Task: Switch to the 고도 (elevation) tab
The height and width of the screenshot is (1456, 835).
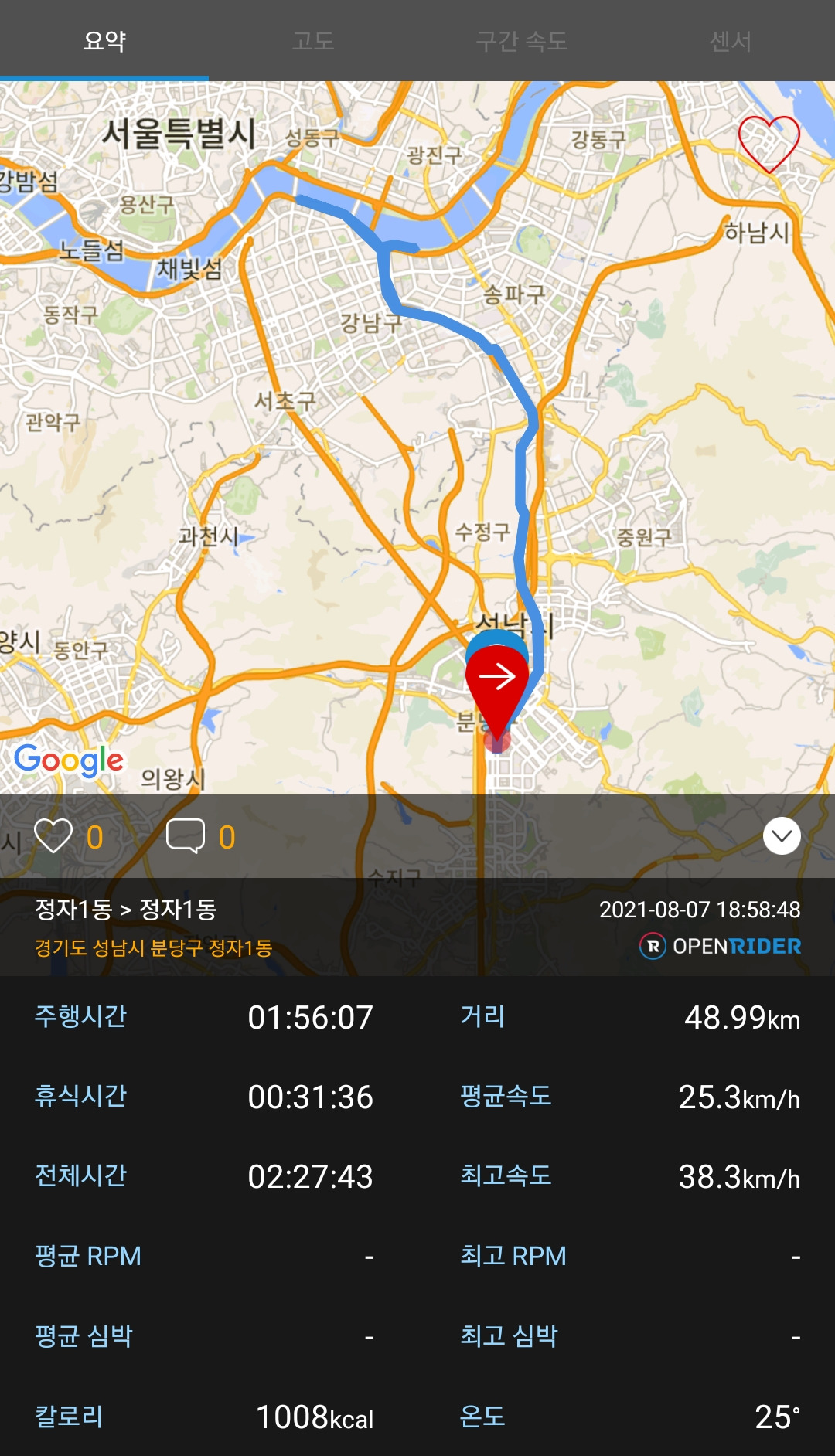Action: pyautogui.click(x=313, y=43)
